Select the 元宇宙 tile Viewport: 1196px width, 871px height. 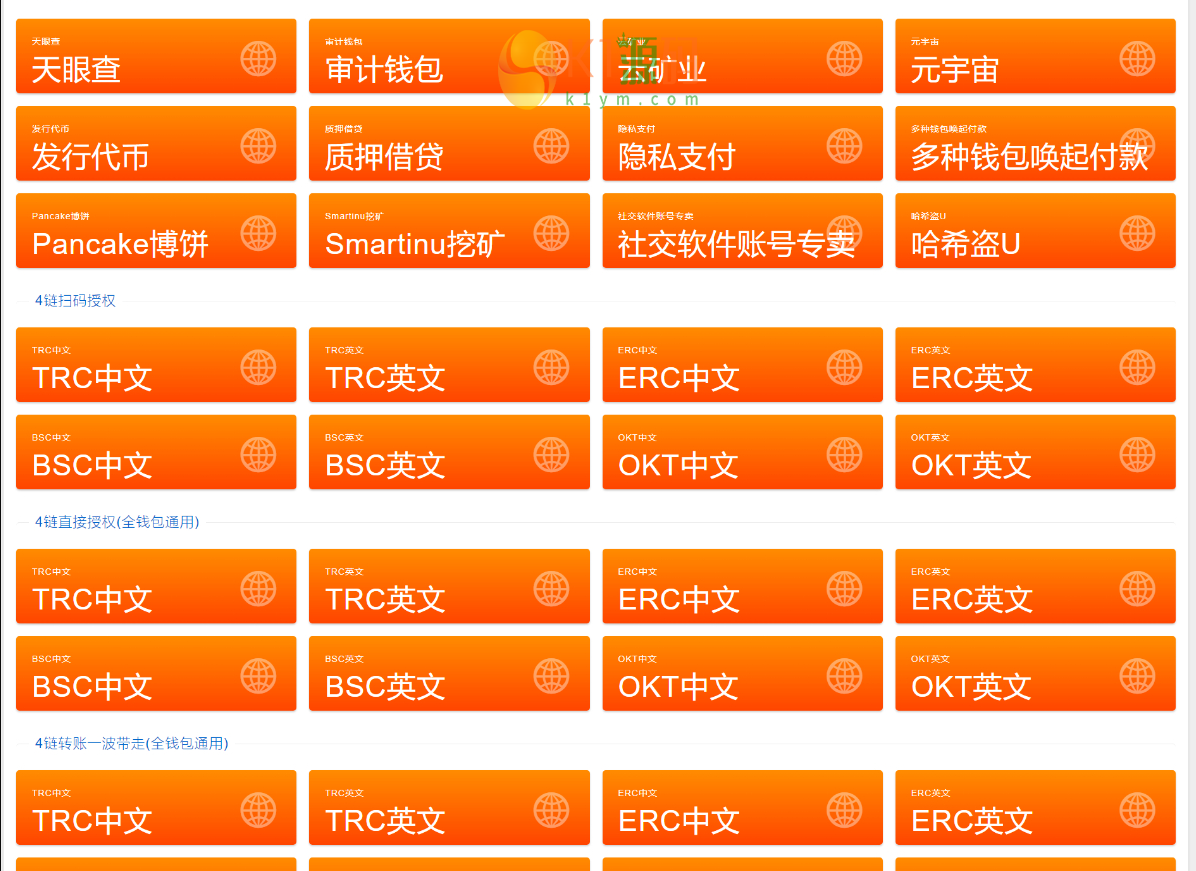click(x=1035, y=56)
